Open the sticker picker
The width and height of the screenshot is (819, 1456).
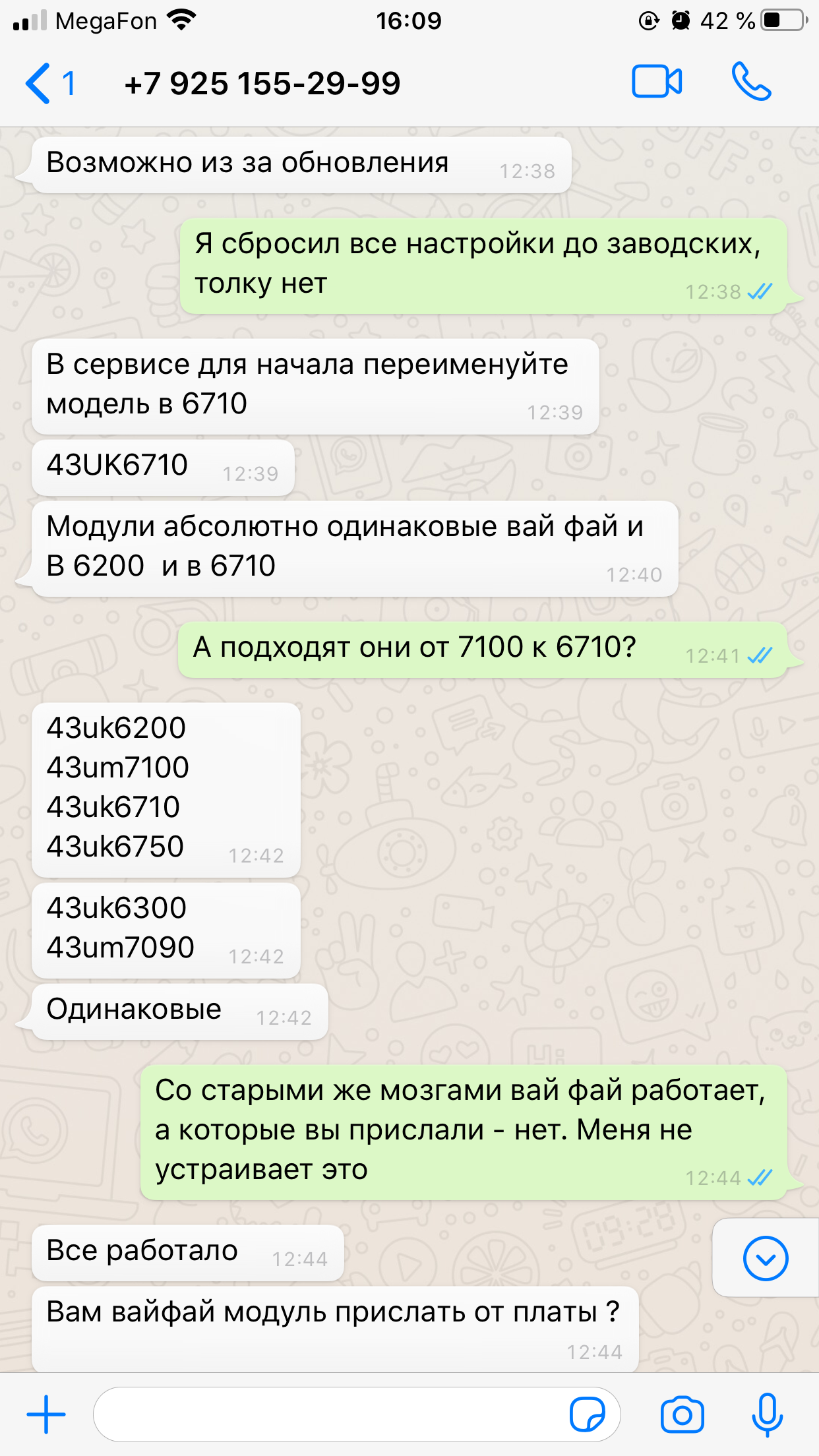(587, 1414)
